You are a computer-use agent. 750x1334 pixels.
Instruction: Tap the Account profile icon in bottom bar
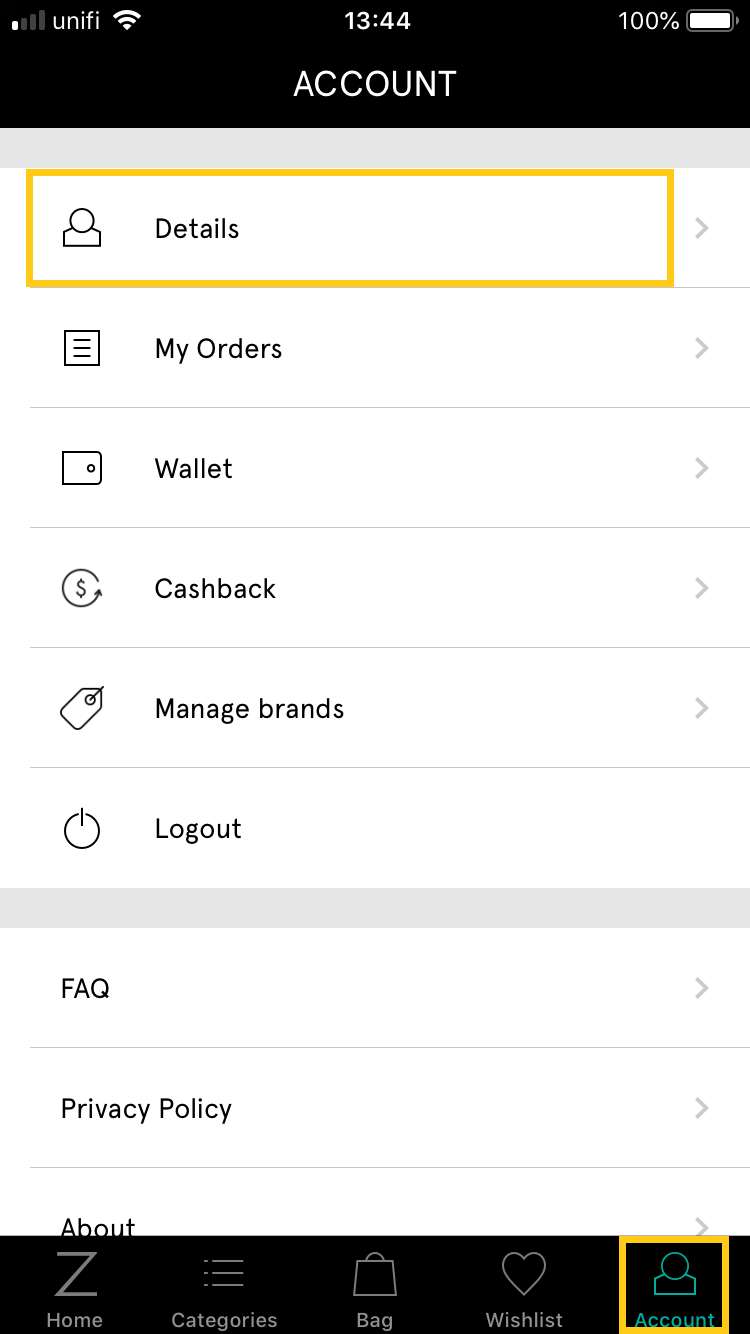coord(673,1272)
